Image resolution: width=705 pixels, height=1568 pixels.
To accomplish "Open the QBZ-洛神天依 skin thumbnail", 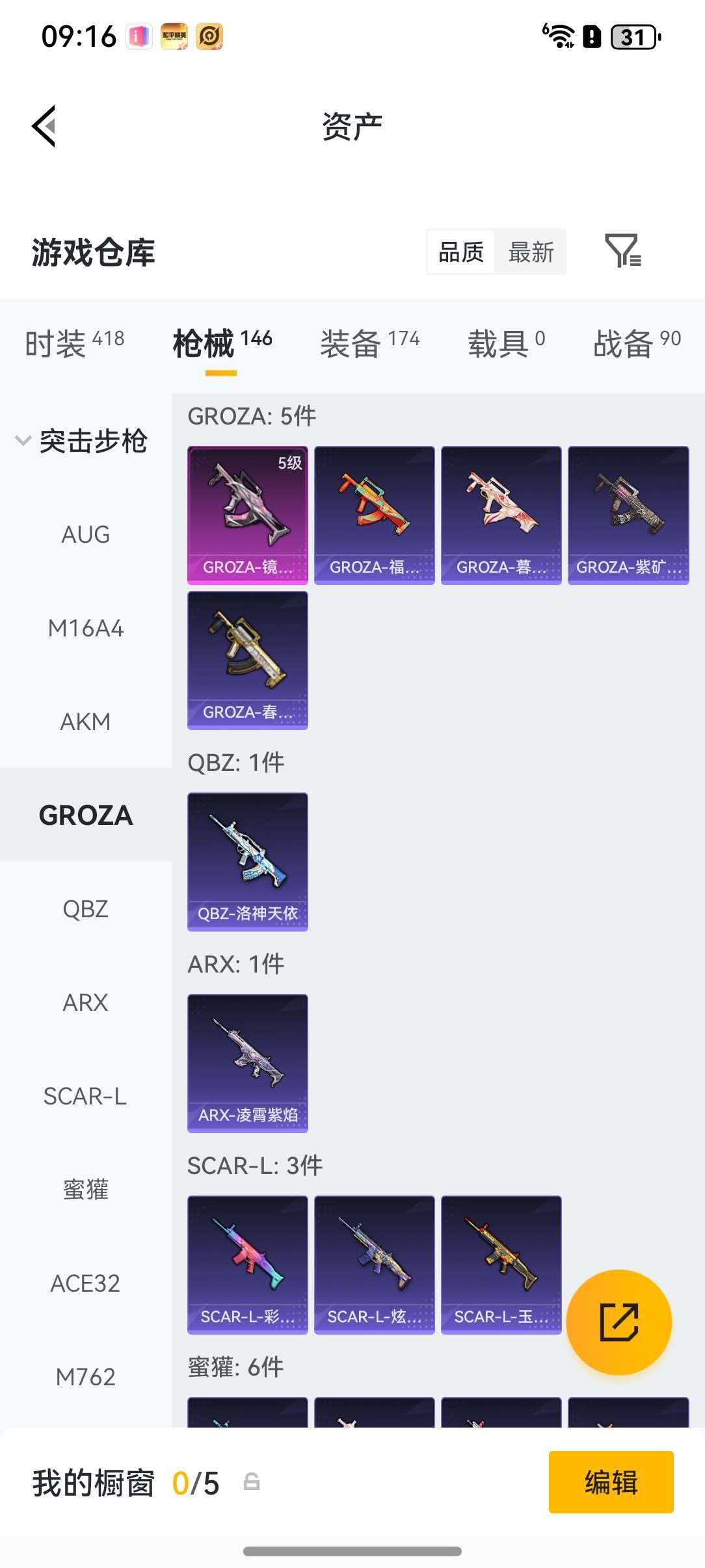I will [247, 861].
